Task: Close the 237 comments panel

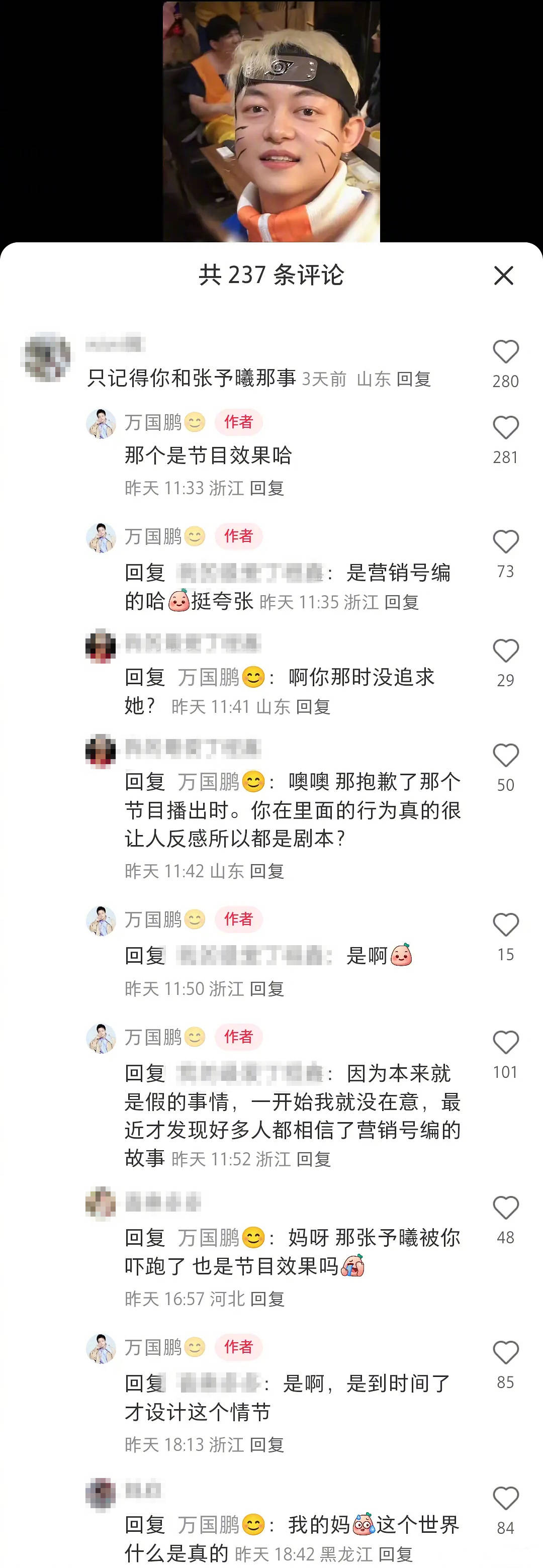Action: click(x=503, y=275)
